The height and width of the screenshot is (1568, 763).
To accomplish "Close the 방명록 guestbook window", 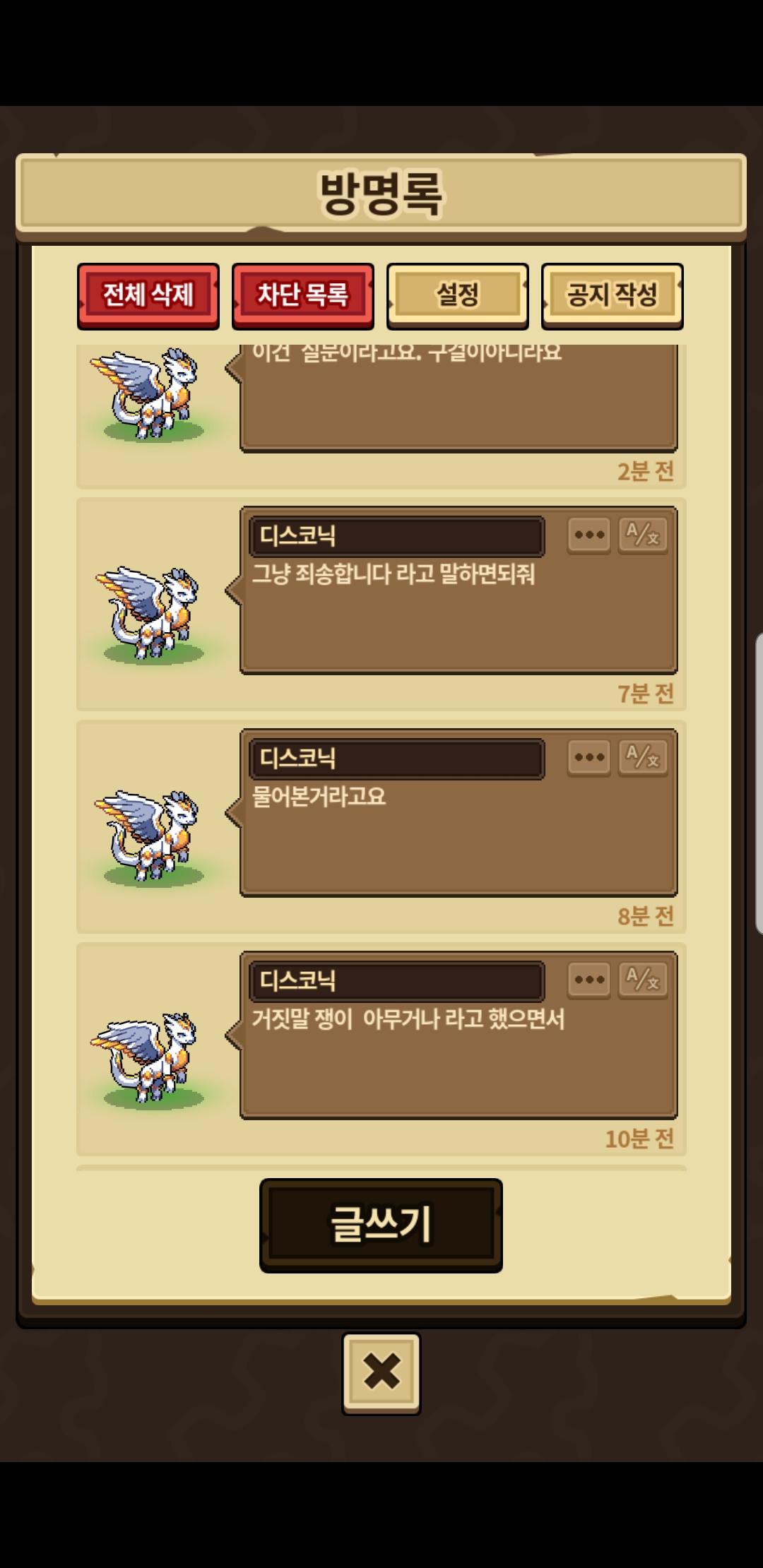I will (x=381, y=1372).
